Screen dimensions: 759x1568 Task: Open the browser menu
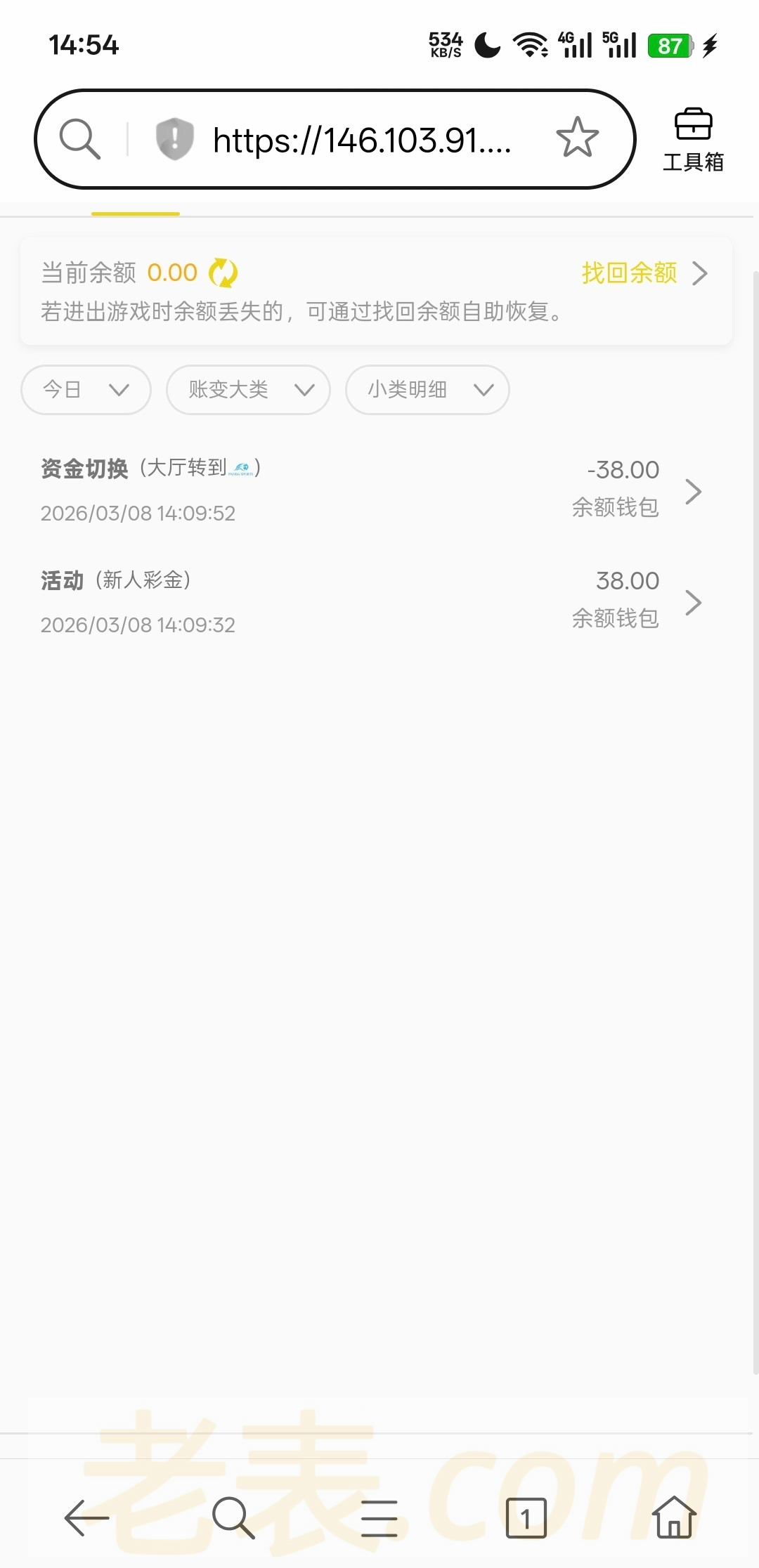pyautogui.click(x=379, y=1517)
